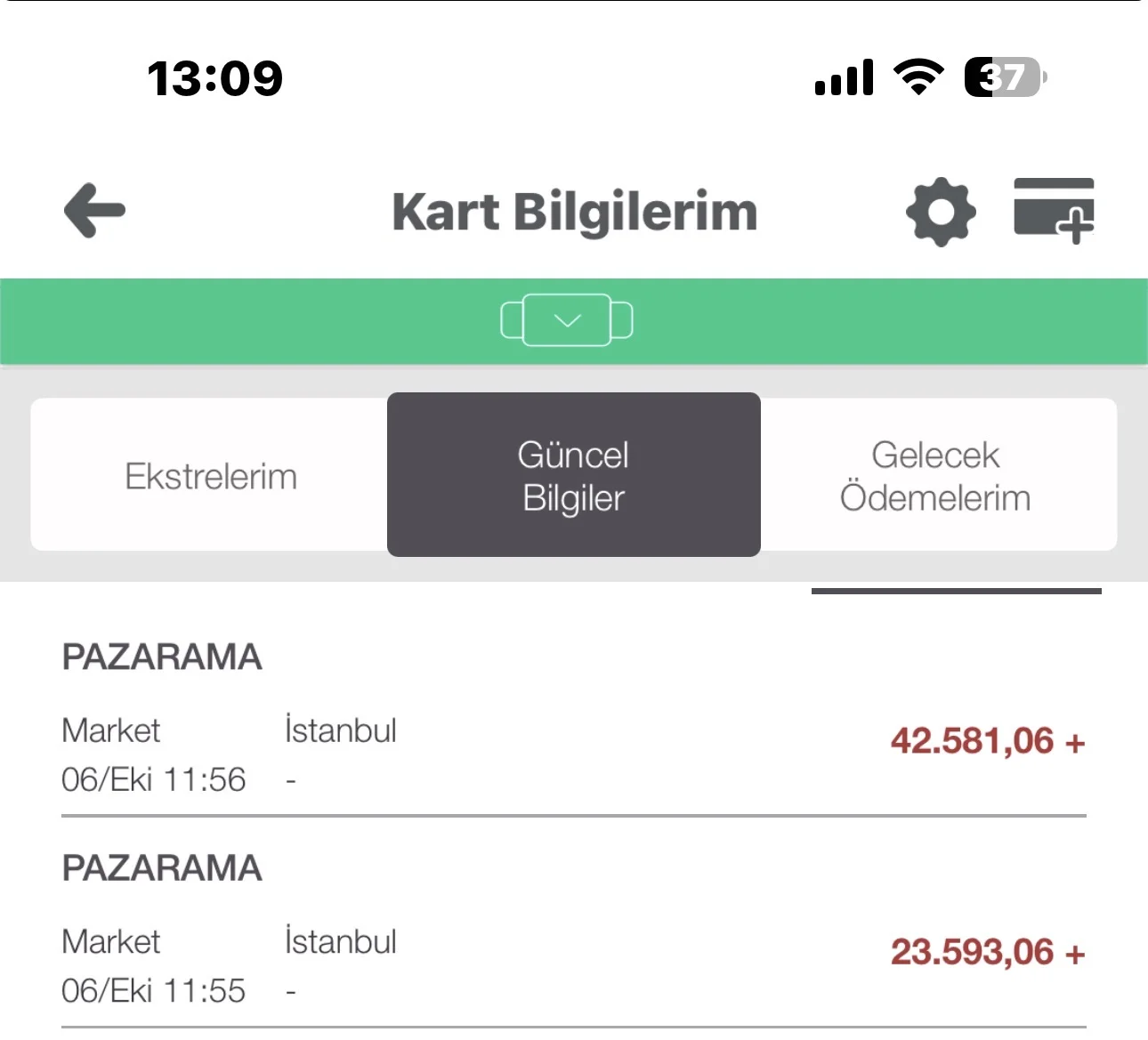Open card settings gear icon

click(941, 212)
